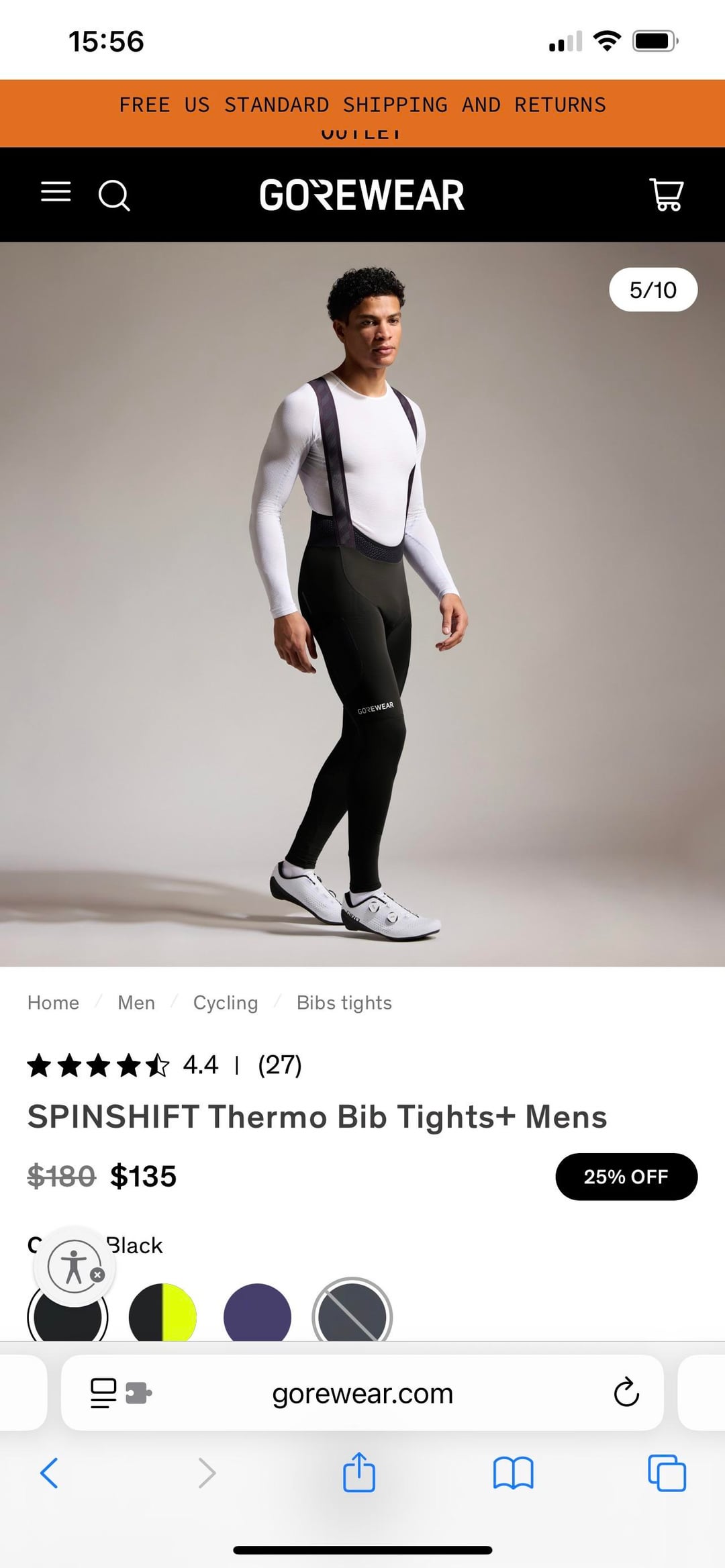
Task: Open the Men breadcrumb
Action: coord(136,1003)
